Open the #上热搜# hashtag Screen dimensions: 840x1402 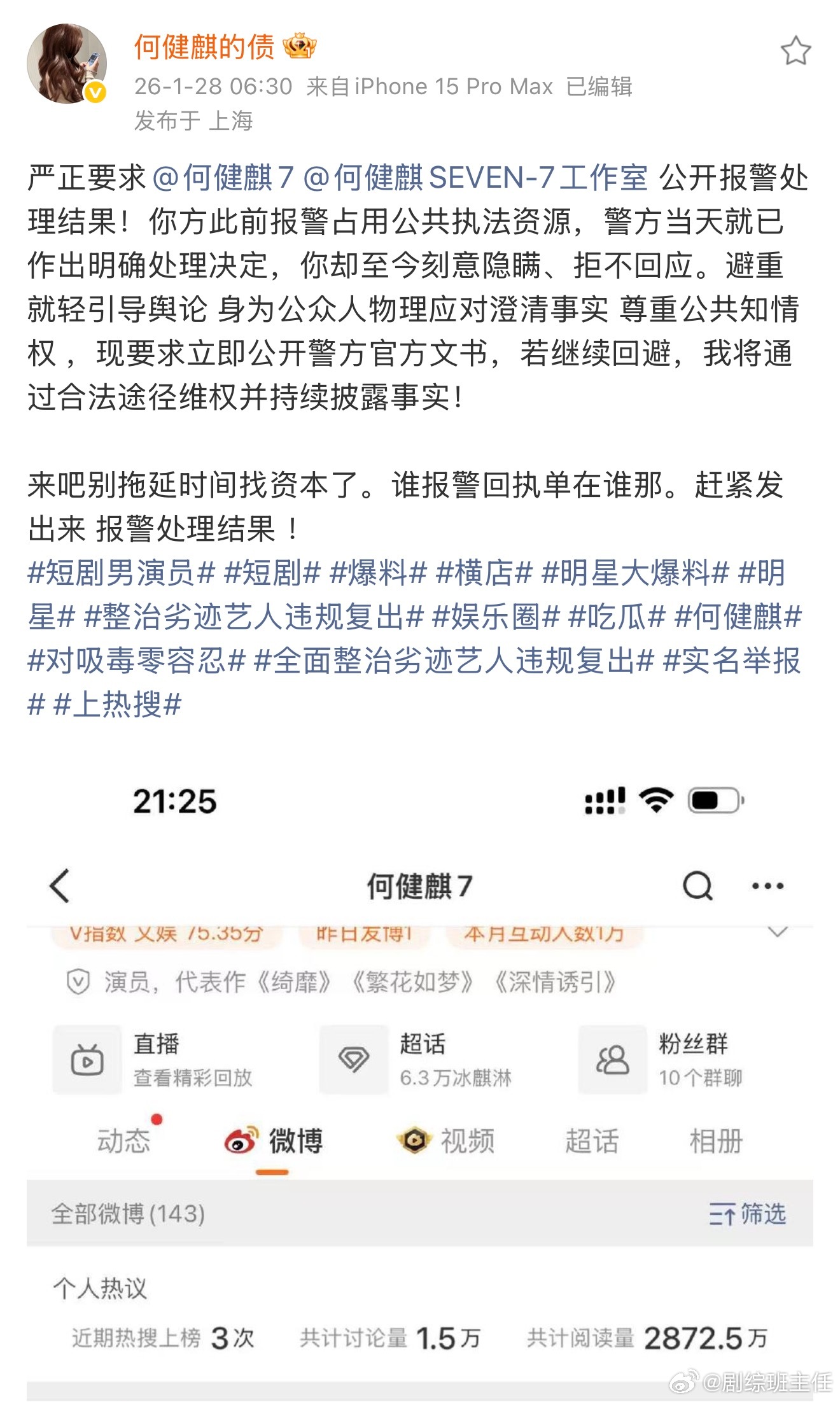pos(118,705)
